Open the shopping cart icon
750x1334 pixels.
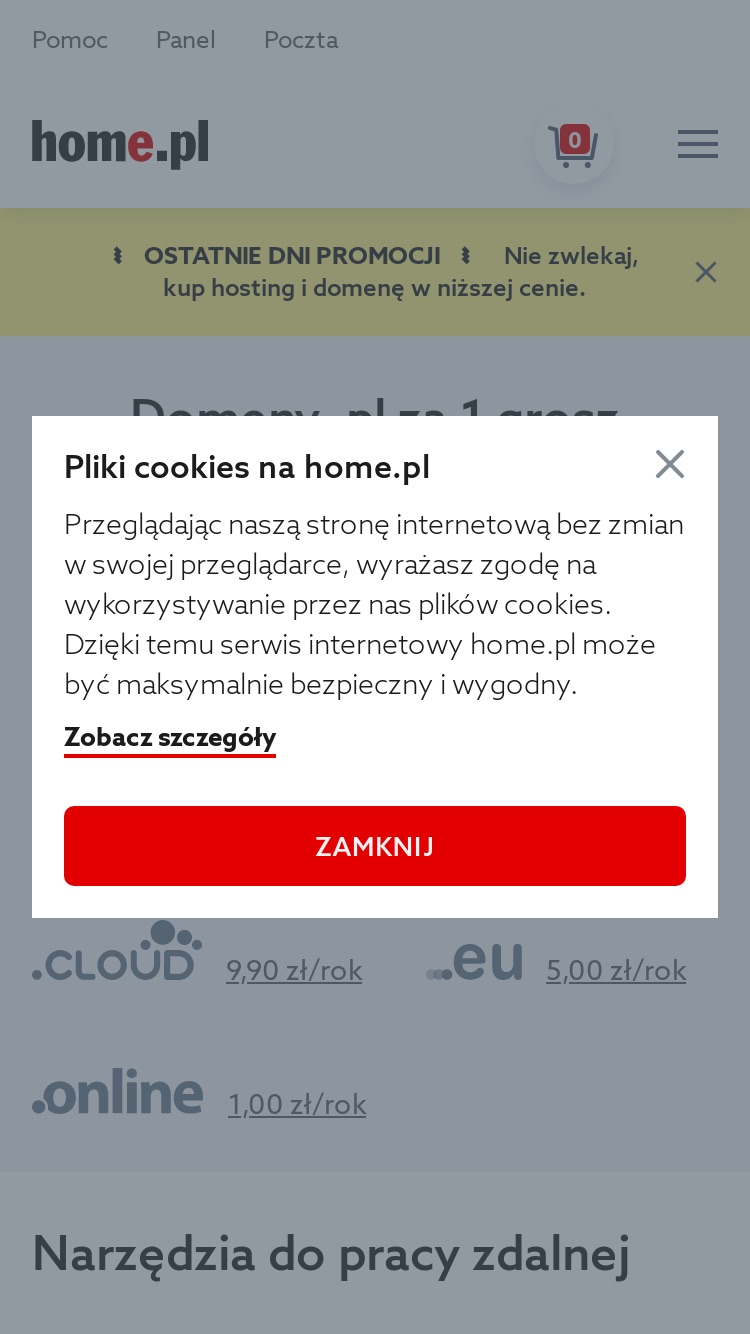tap(573, 145)
